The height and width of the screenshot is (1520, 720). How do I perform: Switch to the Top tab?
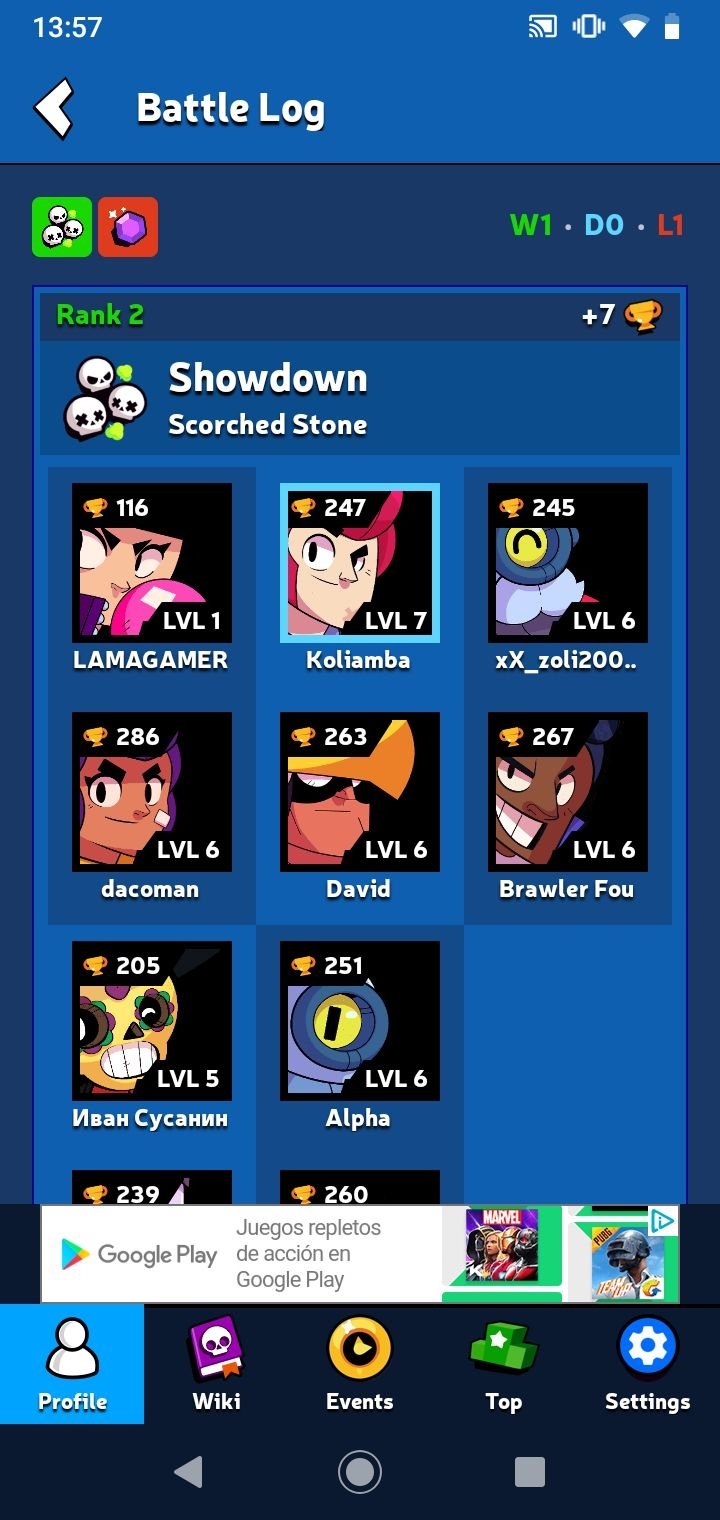[504, 1364]
